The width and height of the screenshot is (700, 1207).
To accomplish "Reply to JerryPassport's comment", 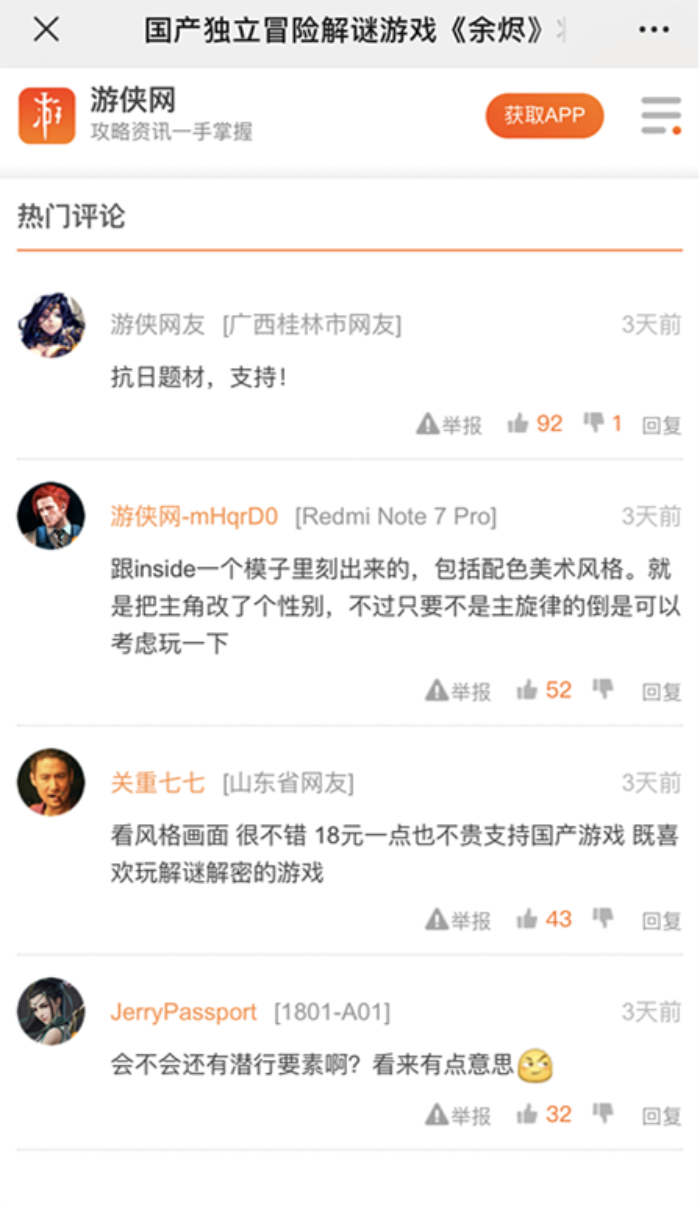I will pos(661,1115).
